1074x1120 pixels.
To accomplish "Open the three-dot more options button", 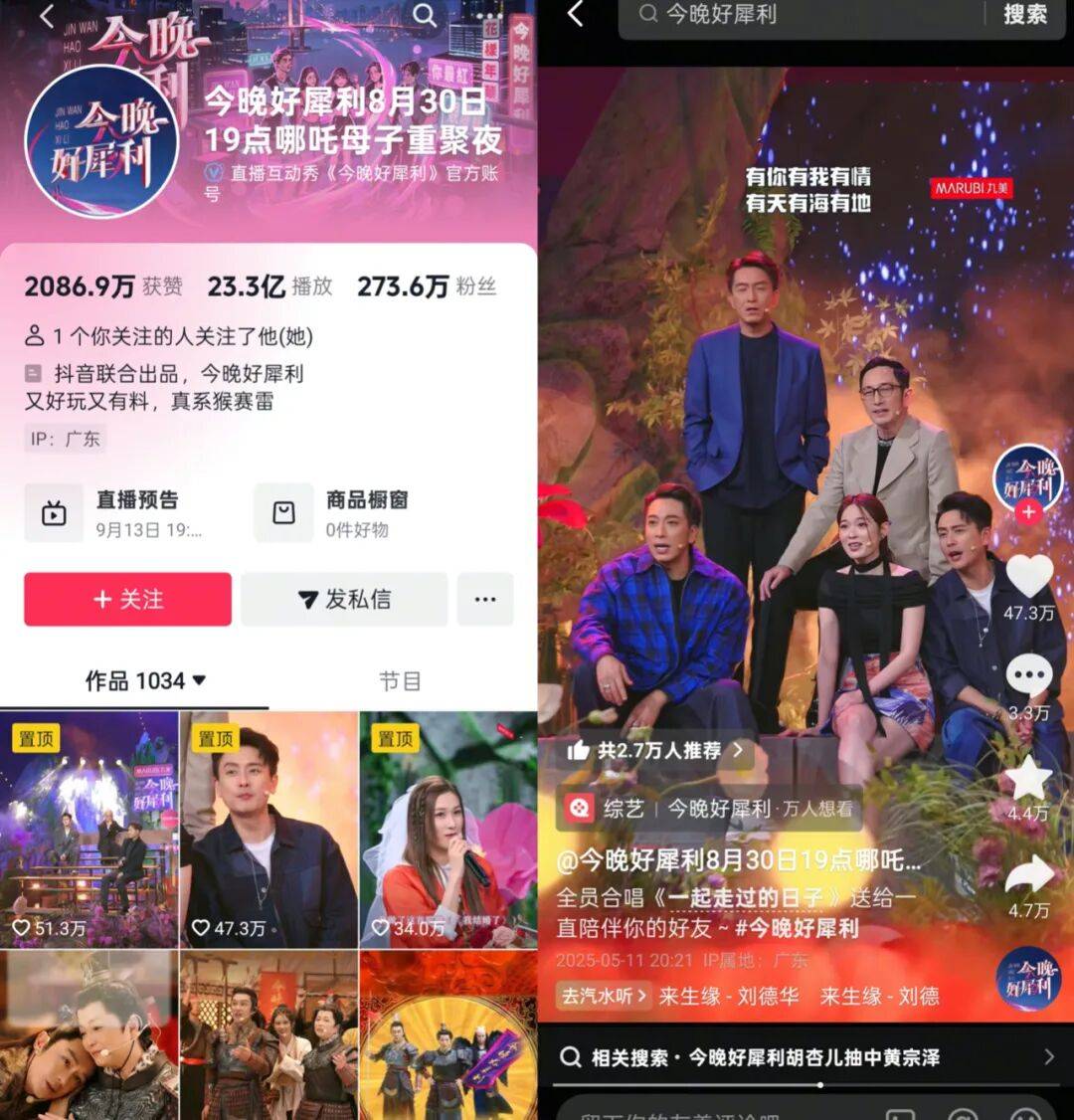I will point(484,599).
